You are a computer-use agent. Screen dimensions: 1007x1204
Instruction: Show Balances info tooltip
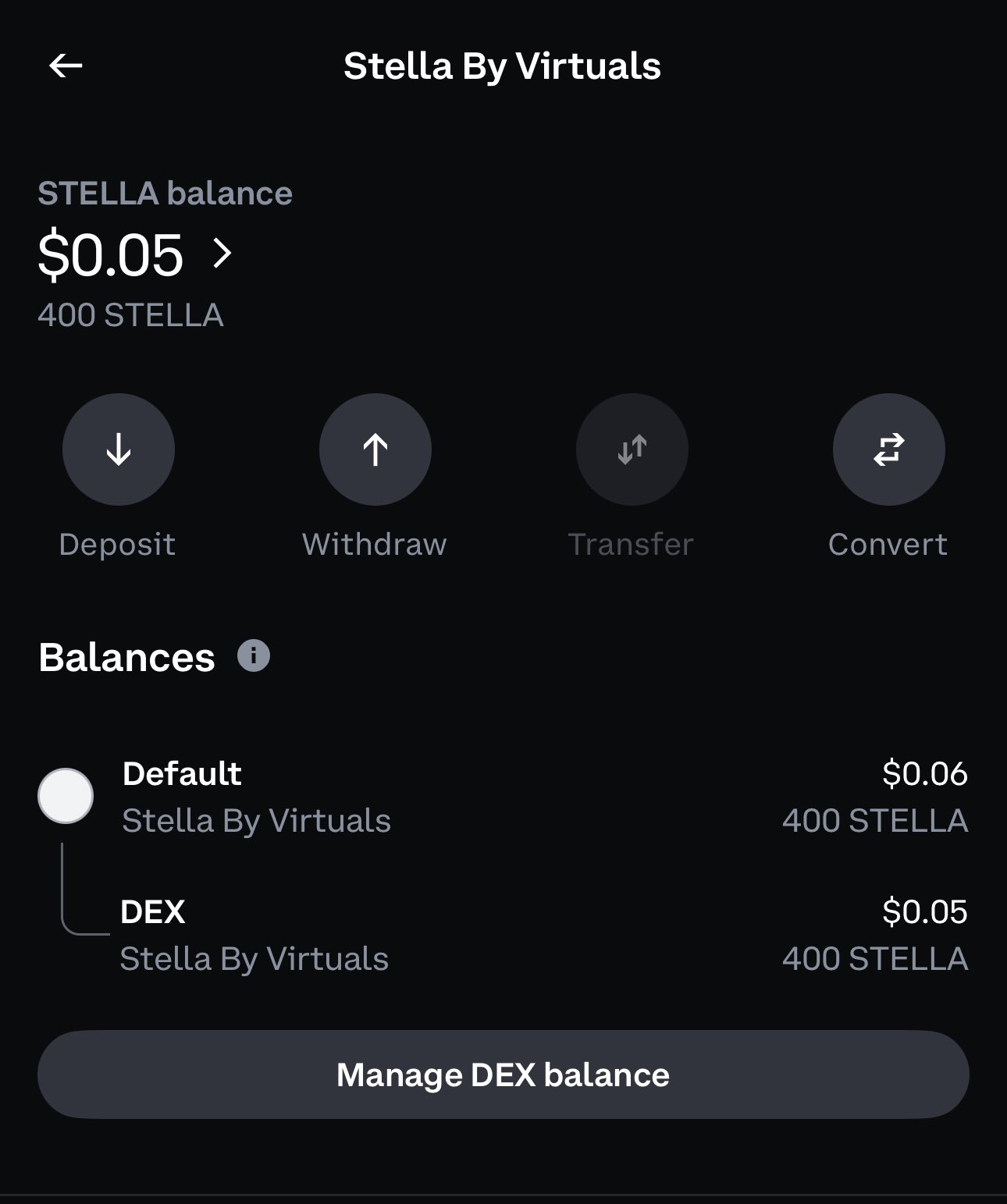[x=254, y=656]
